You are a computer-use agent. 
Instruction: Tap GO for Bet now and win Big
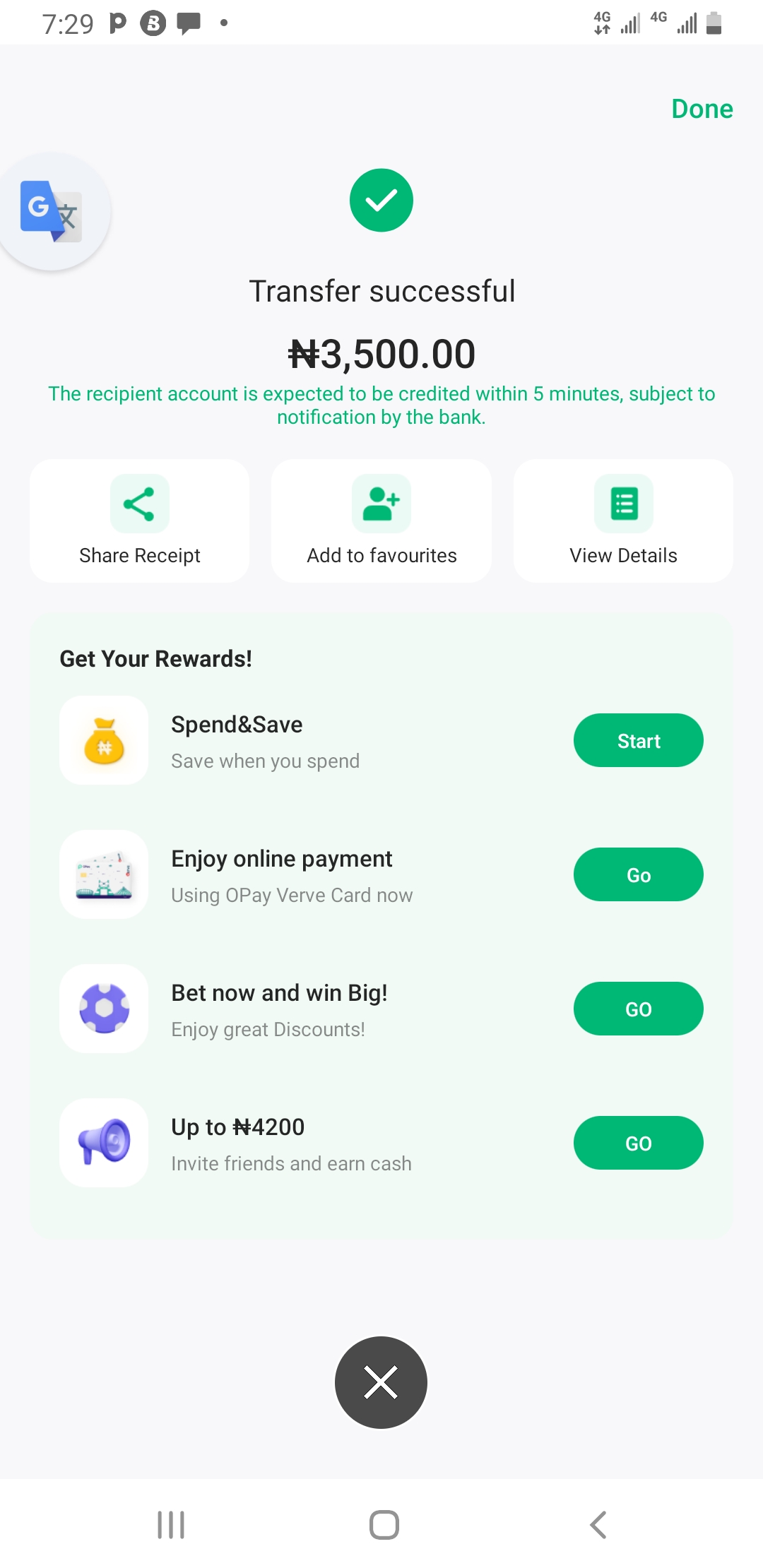[x=638, y=1009]
